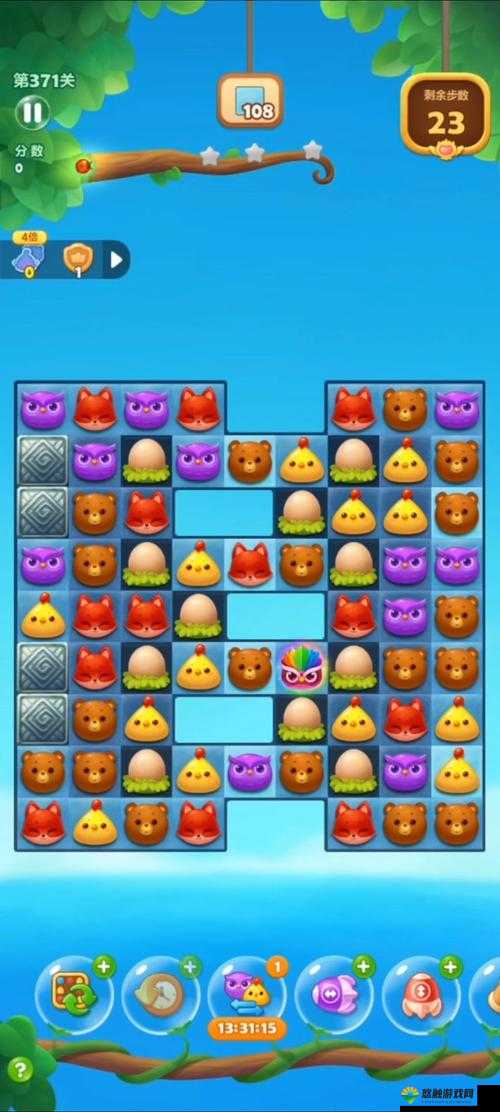Use the rewind clock power-up

point(161,994)
